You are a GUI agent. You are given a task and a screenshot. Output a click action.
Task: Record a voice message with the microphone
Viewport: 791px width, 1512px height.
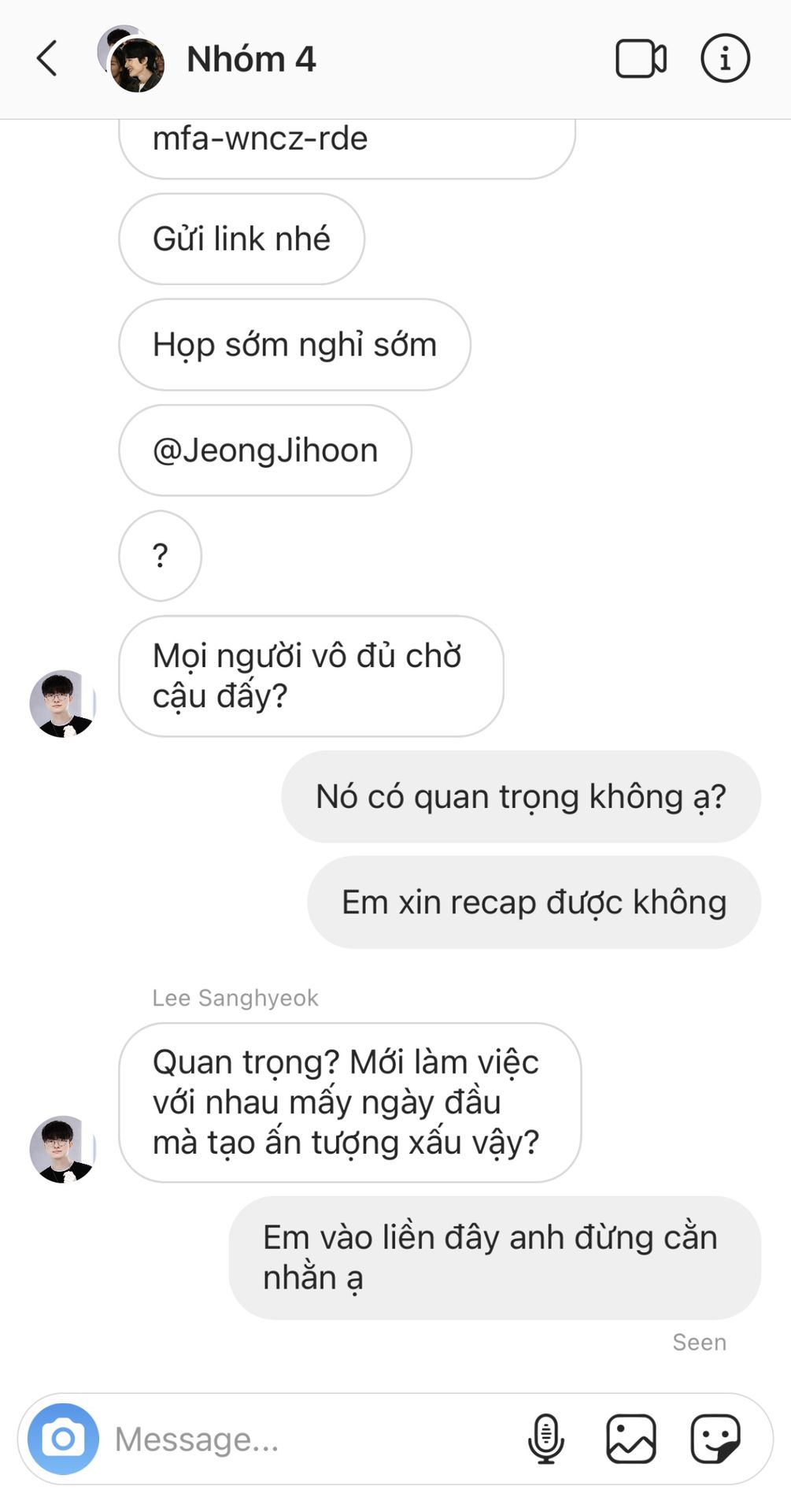pos(545,1439)
